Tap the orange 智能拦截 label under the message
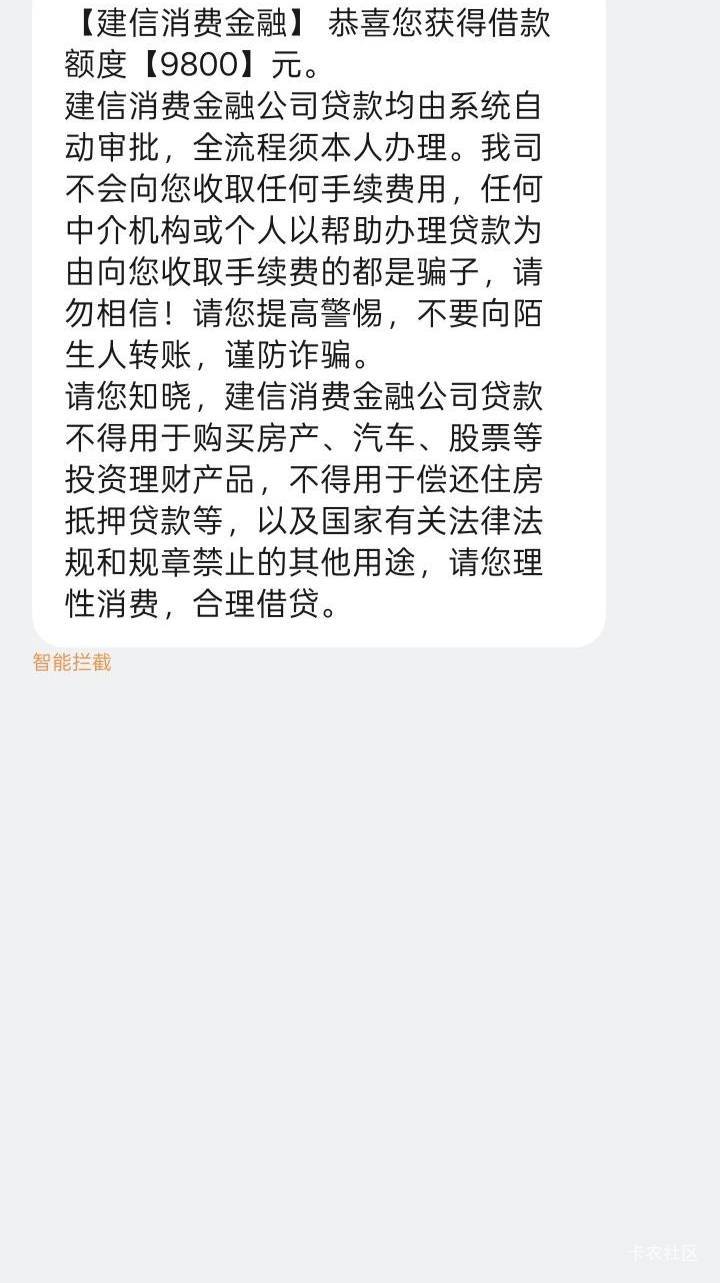Screen dimensions: 720x1283 72,662
